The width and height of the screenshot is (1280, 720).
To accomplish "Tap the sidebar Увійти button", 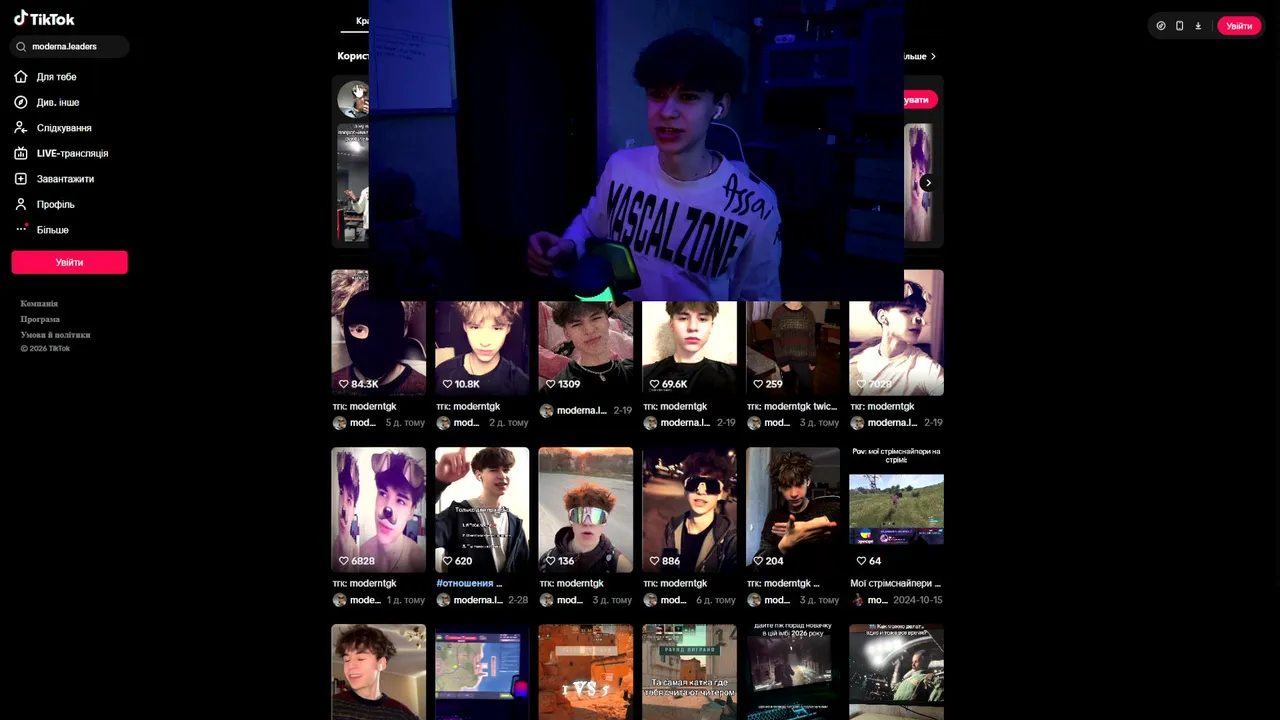I will tap(69, 262).
